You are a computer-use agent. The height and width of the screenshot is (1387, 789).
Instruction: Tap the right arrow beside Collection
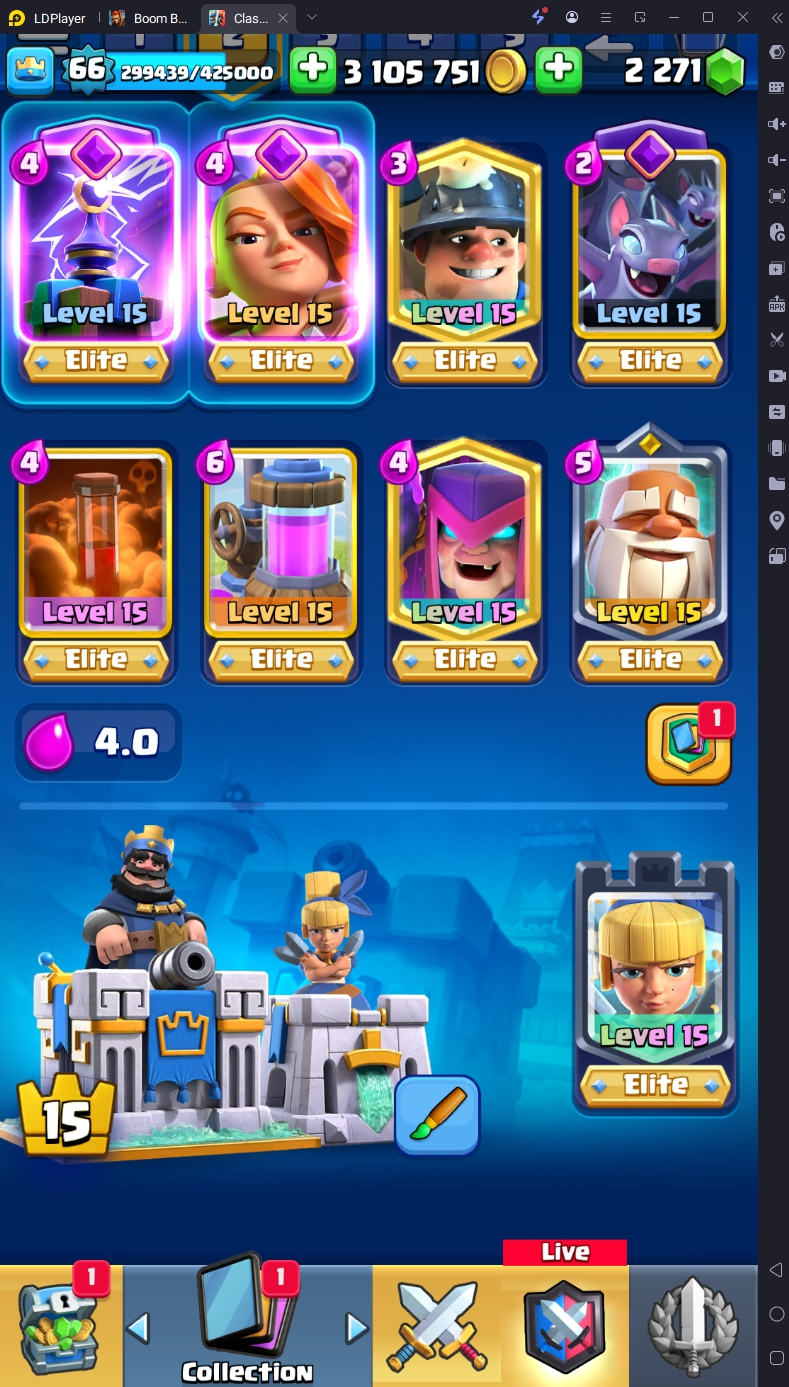tap(356, 1328)
